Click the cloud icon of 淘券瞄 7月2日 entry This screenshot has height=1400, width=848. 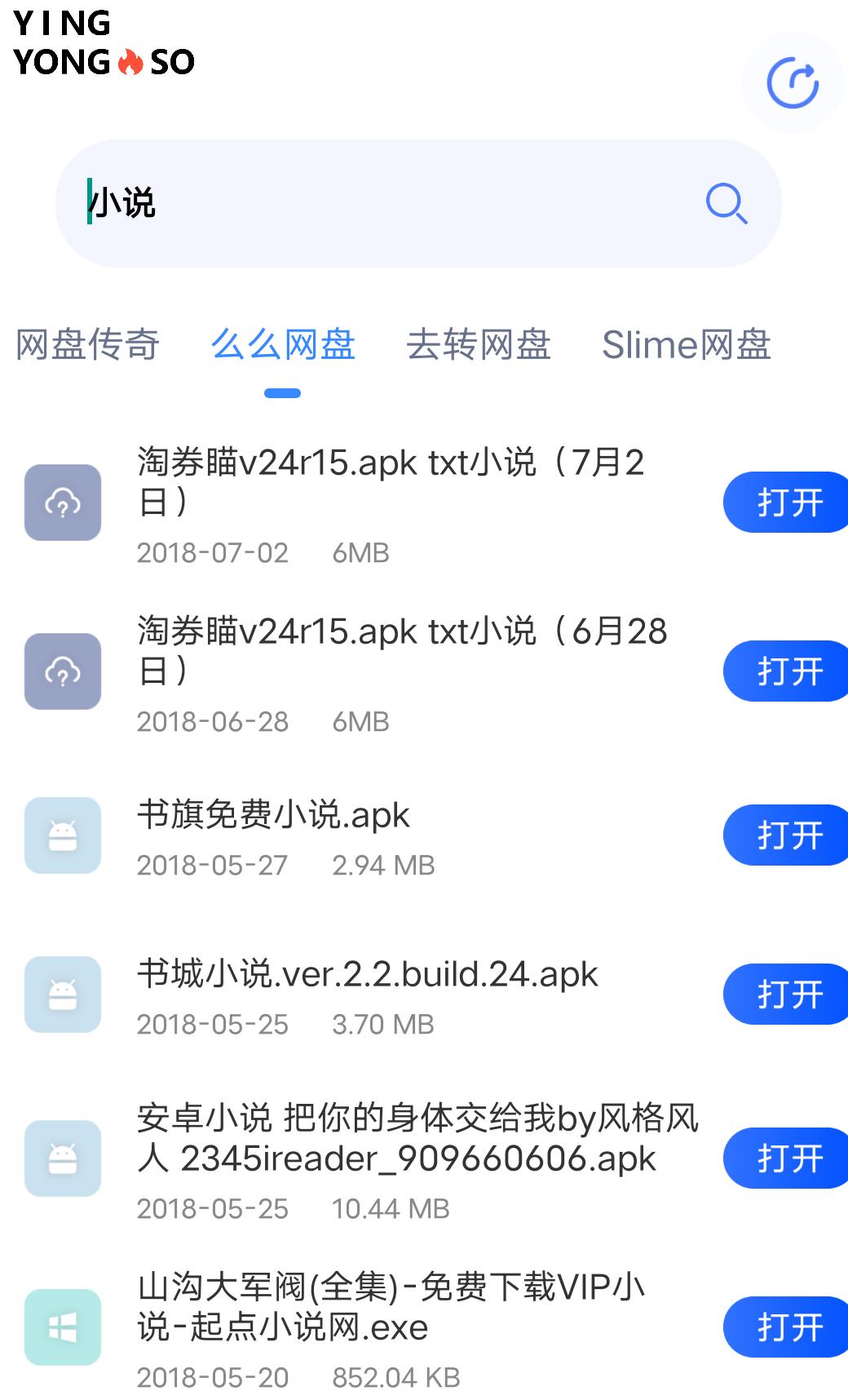(61, 503)
